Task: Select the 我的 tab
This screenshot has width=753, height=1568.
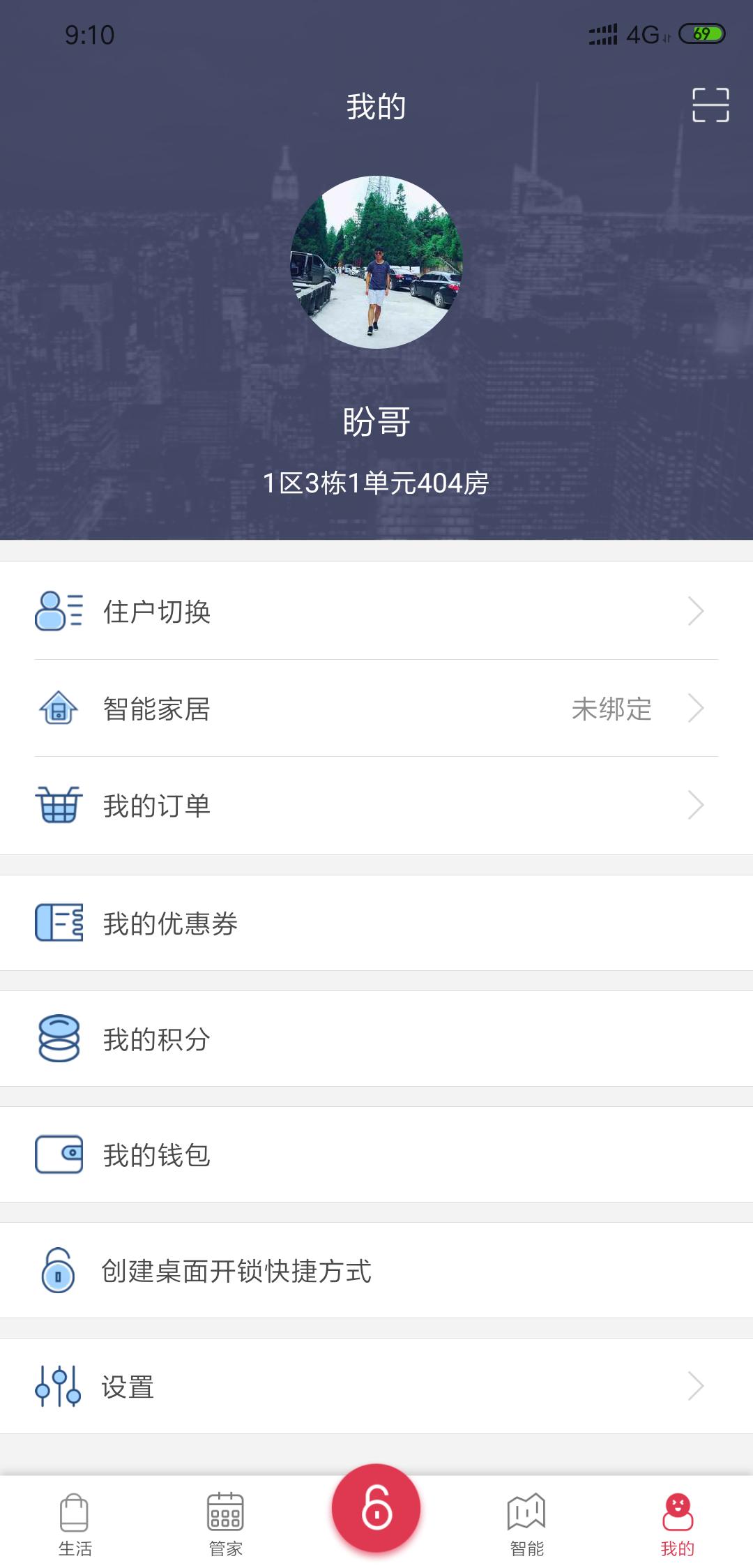Action: [x=677, y=1524]
